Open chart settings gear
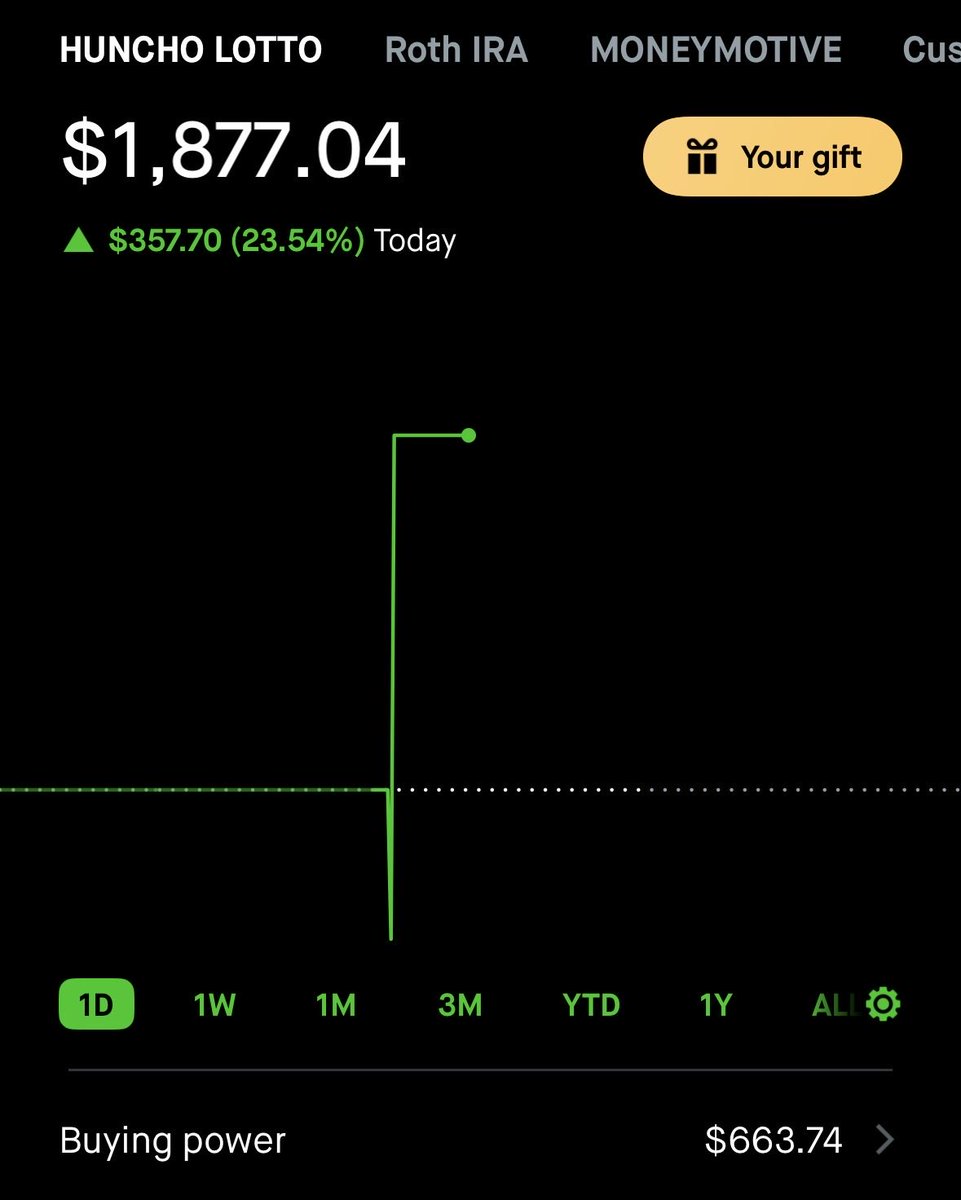 click(883, 1004)
